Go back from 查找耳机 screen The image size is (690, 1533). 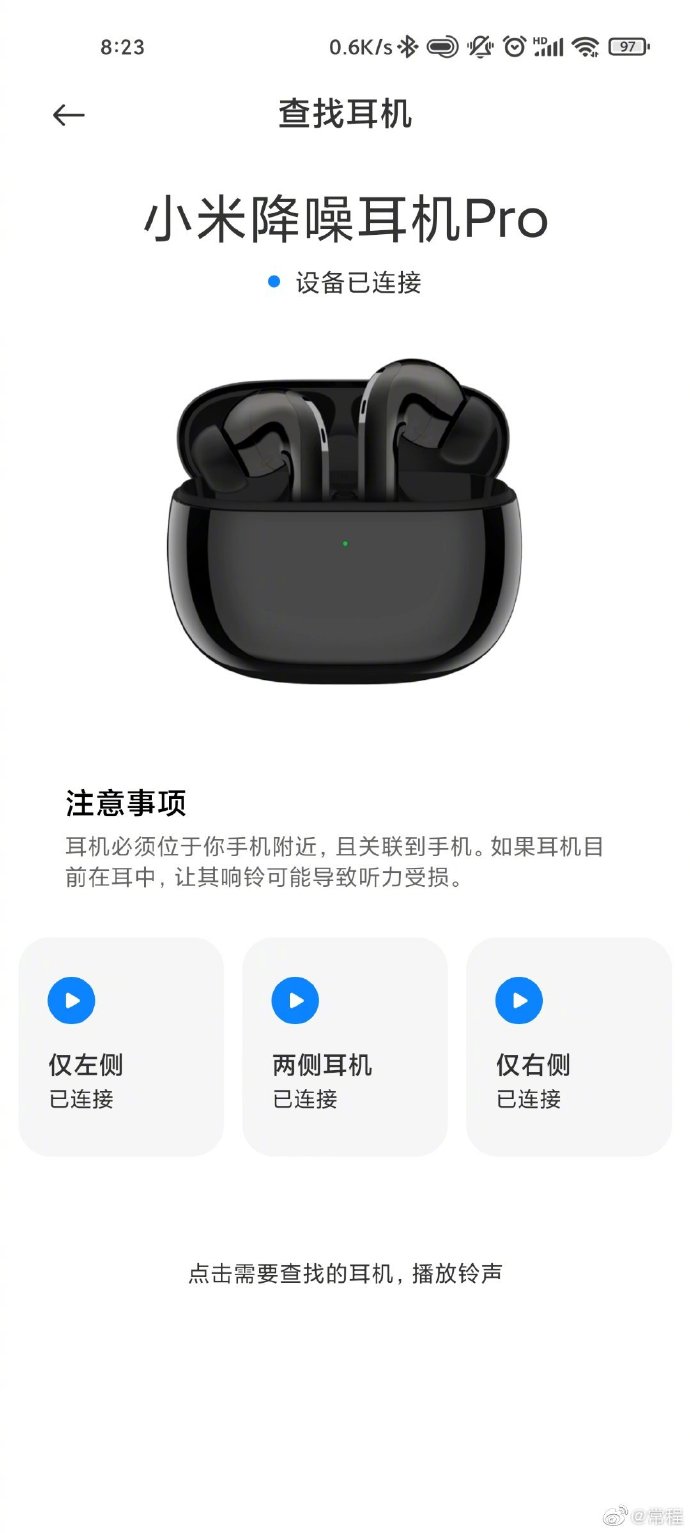[x=68, y=115]
